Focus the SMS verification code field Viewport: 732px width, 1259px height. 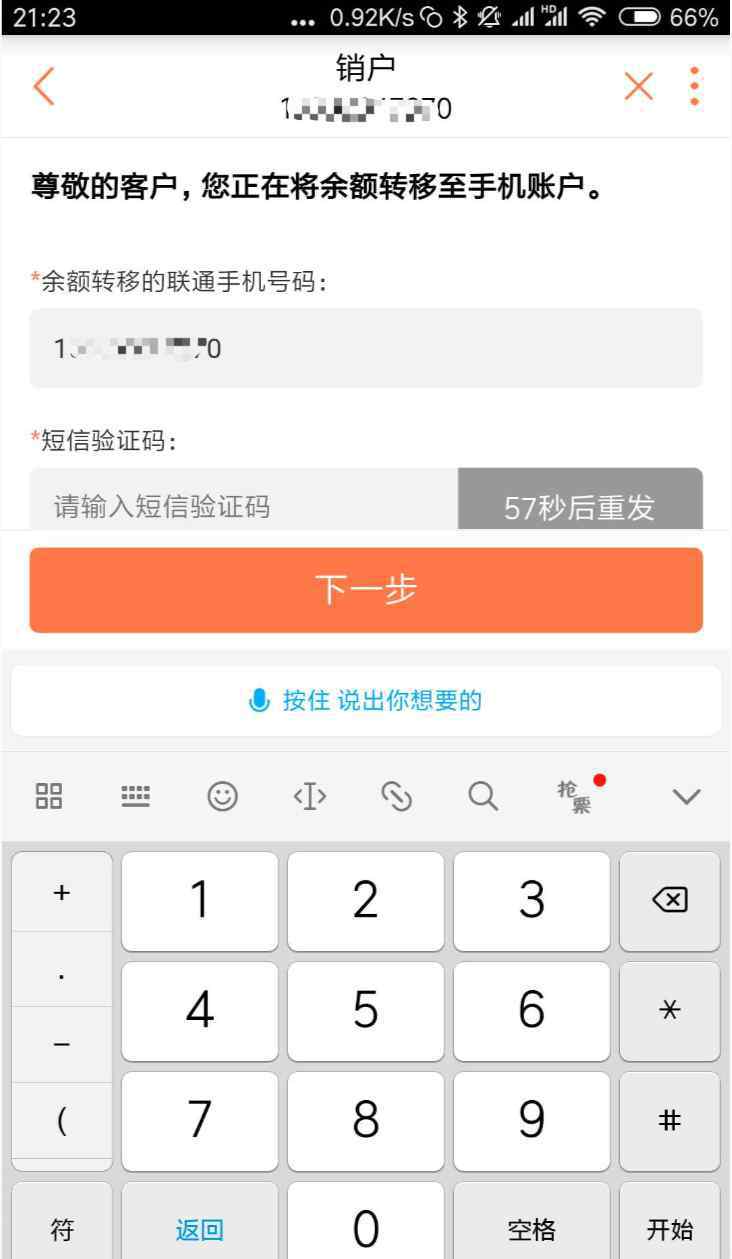tap(244, 500)
